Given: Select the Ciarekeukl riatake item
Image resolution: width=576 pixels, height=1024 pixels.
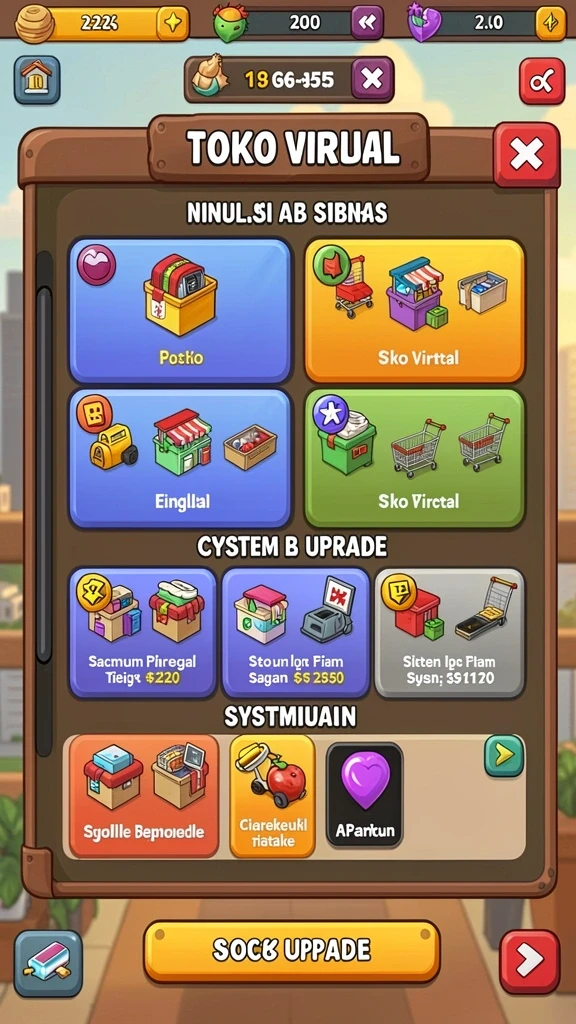Looking at the screenshot, I should tap(273, 796).
